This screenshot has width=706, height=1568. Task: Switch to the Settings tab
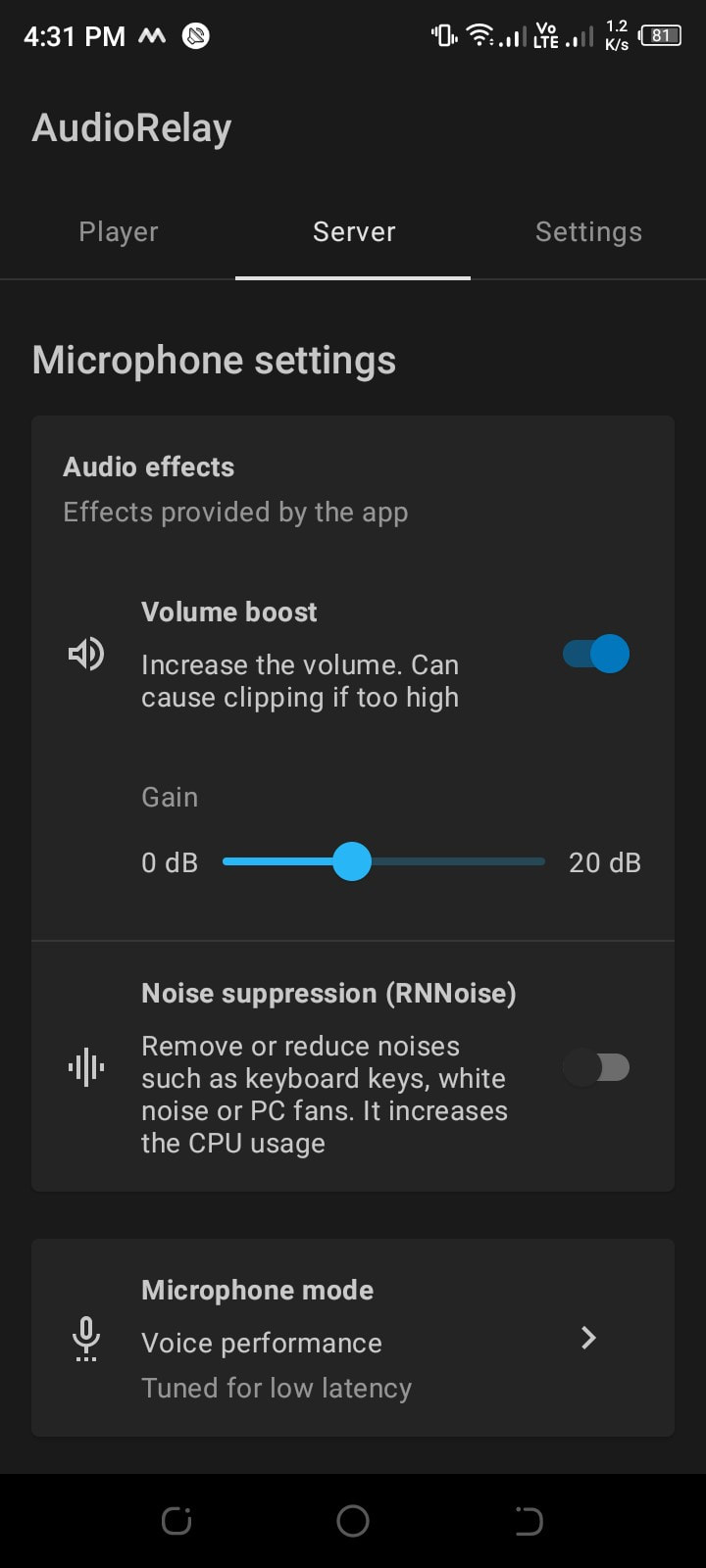(588, 232)
